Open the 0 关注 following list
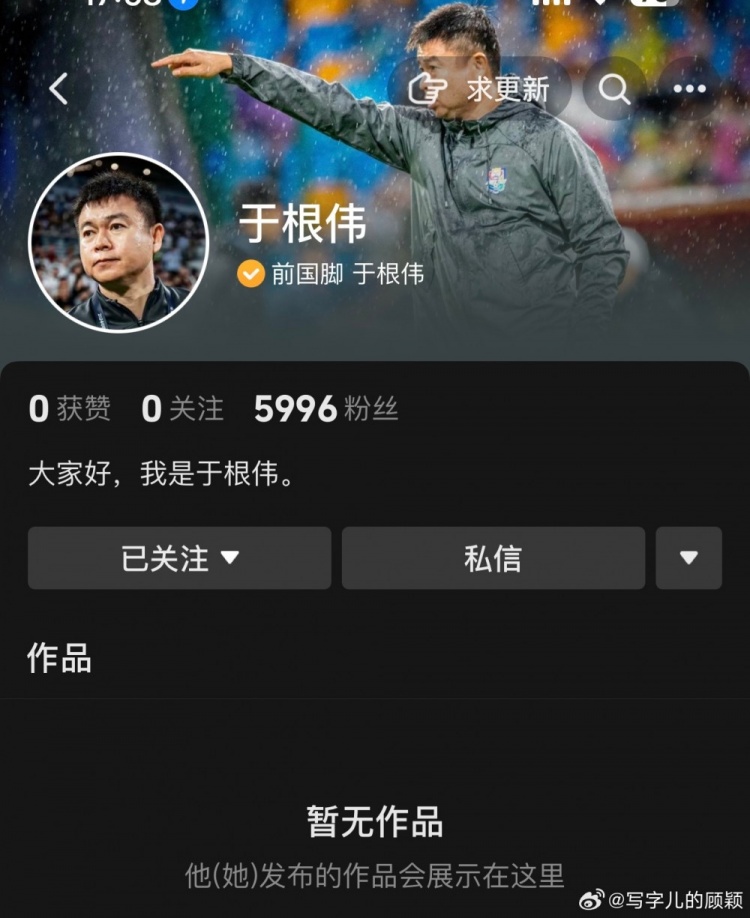Screen dimensions: 750x918 click(182, 409)
